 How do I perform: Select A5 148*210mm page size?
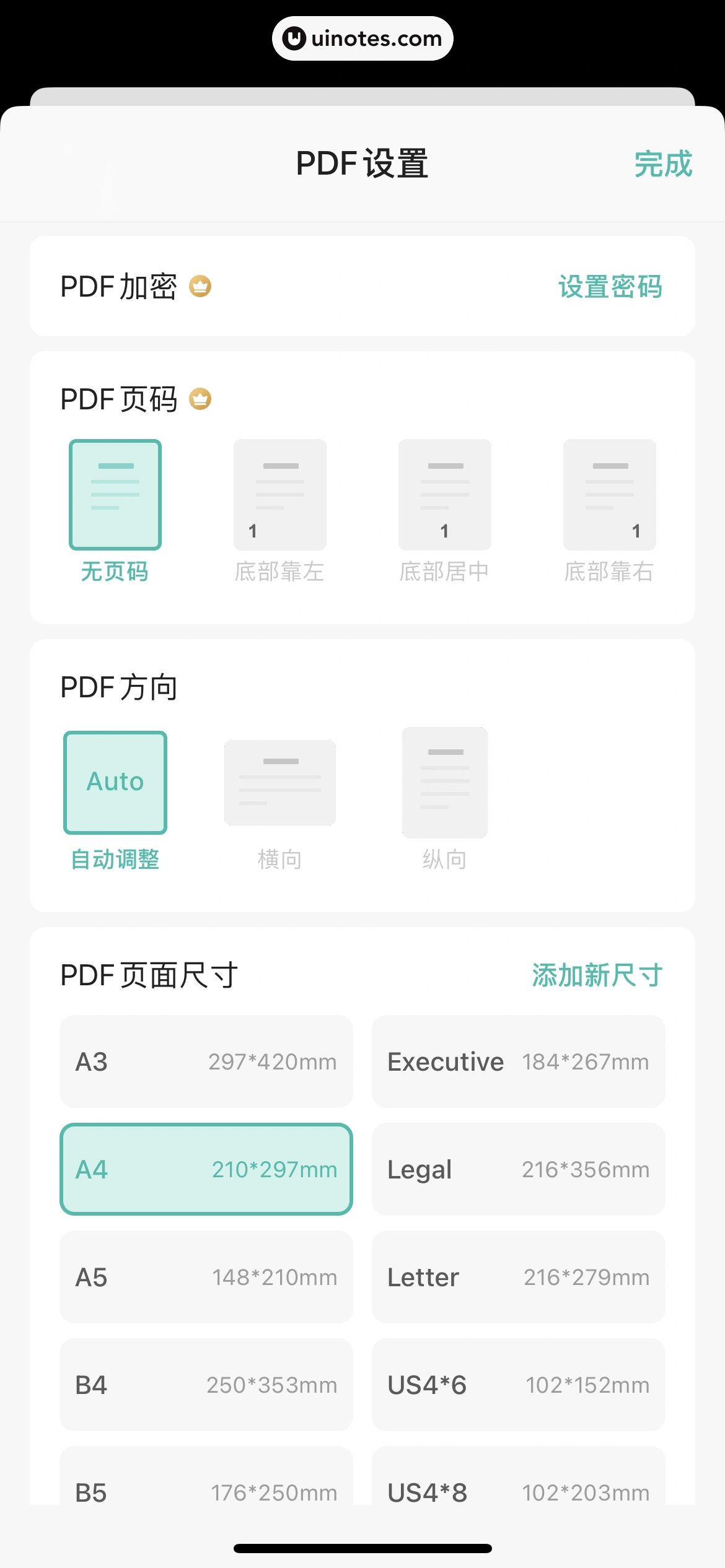(x=206, y=1277)
